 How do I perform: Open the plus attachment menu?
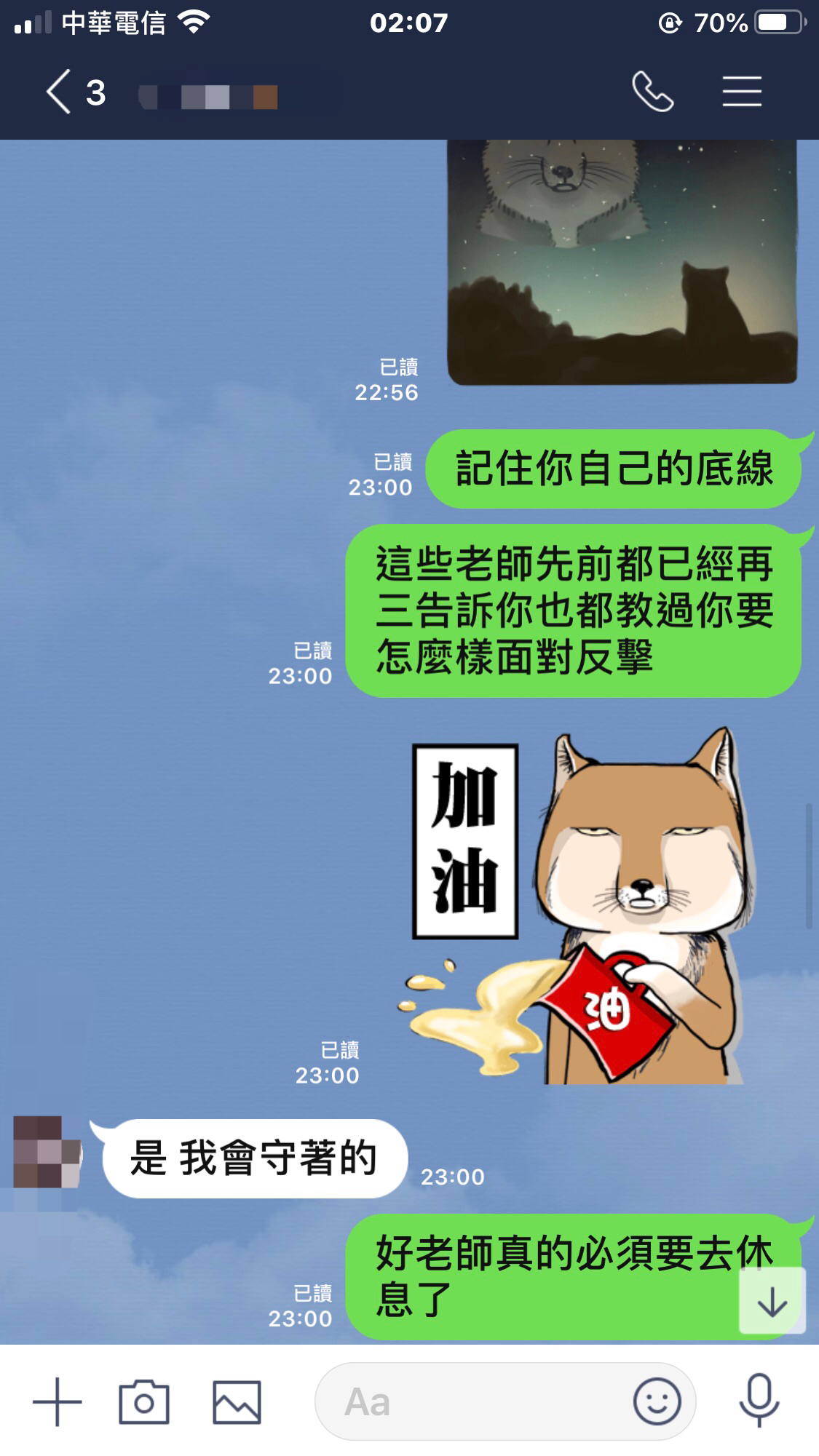click(58, 1401)
